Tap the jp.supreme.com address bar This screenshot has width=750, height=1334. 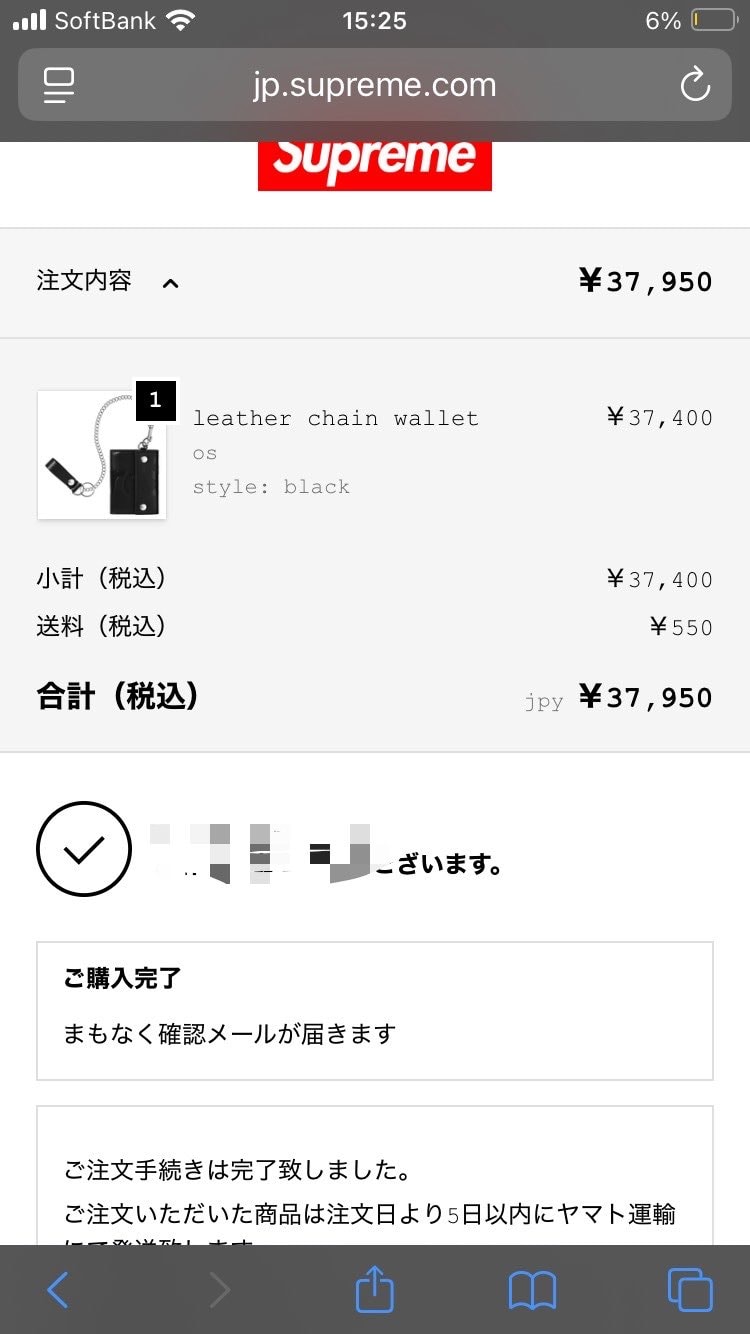(374, 85)
